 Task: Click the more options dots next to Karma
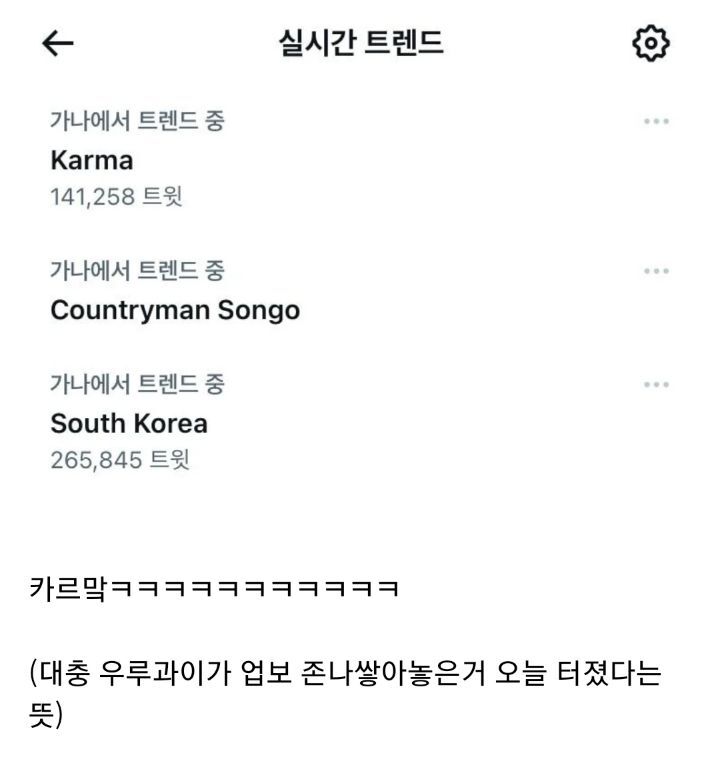pyautogui.click(x=655, y=121)
